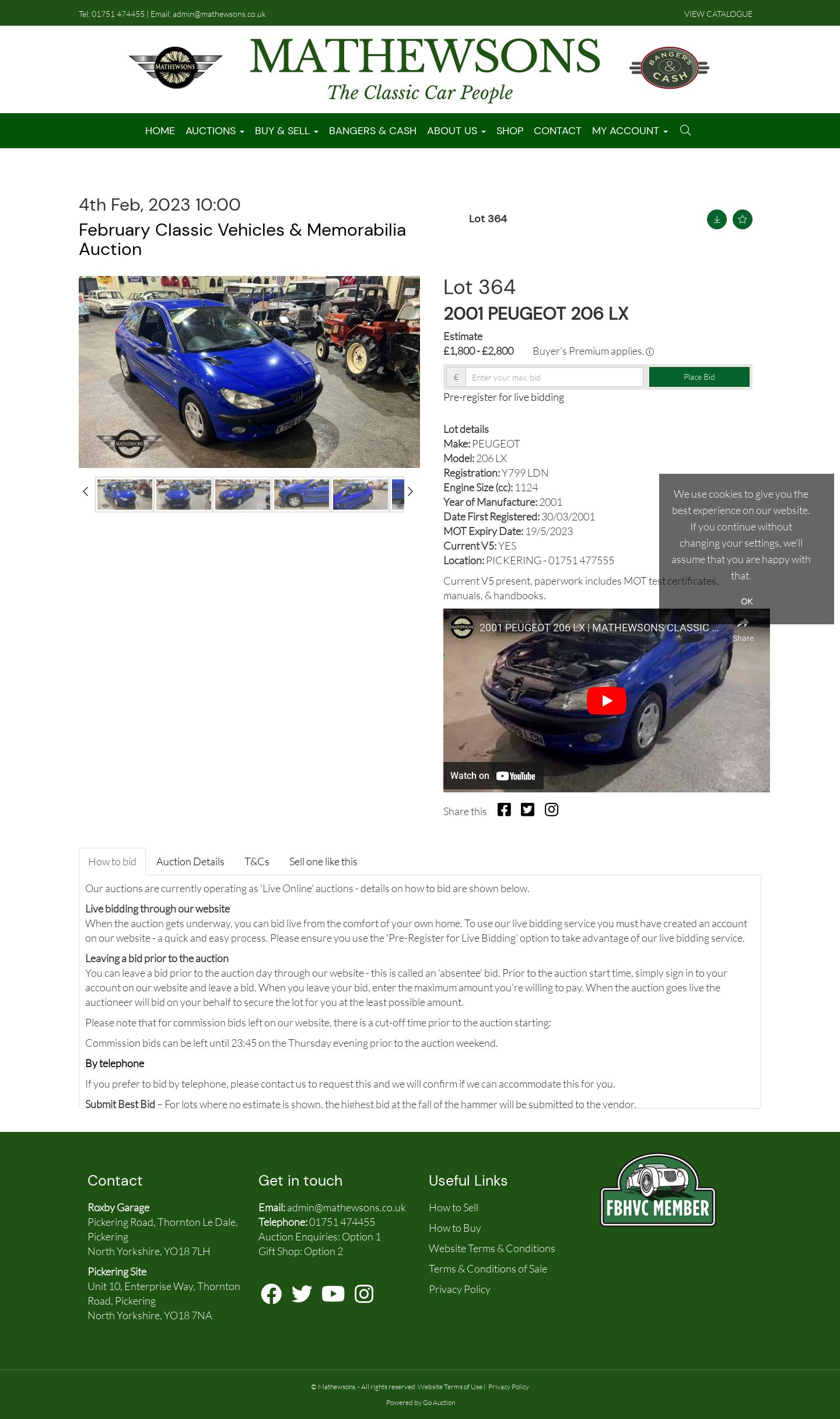Image resolution: width=840 pixels, height=1419 pixels.
Task: Share this lot on Facebook
Action: pyautogui.click(x=504, y=809)
